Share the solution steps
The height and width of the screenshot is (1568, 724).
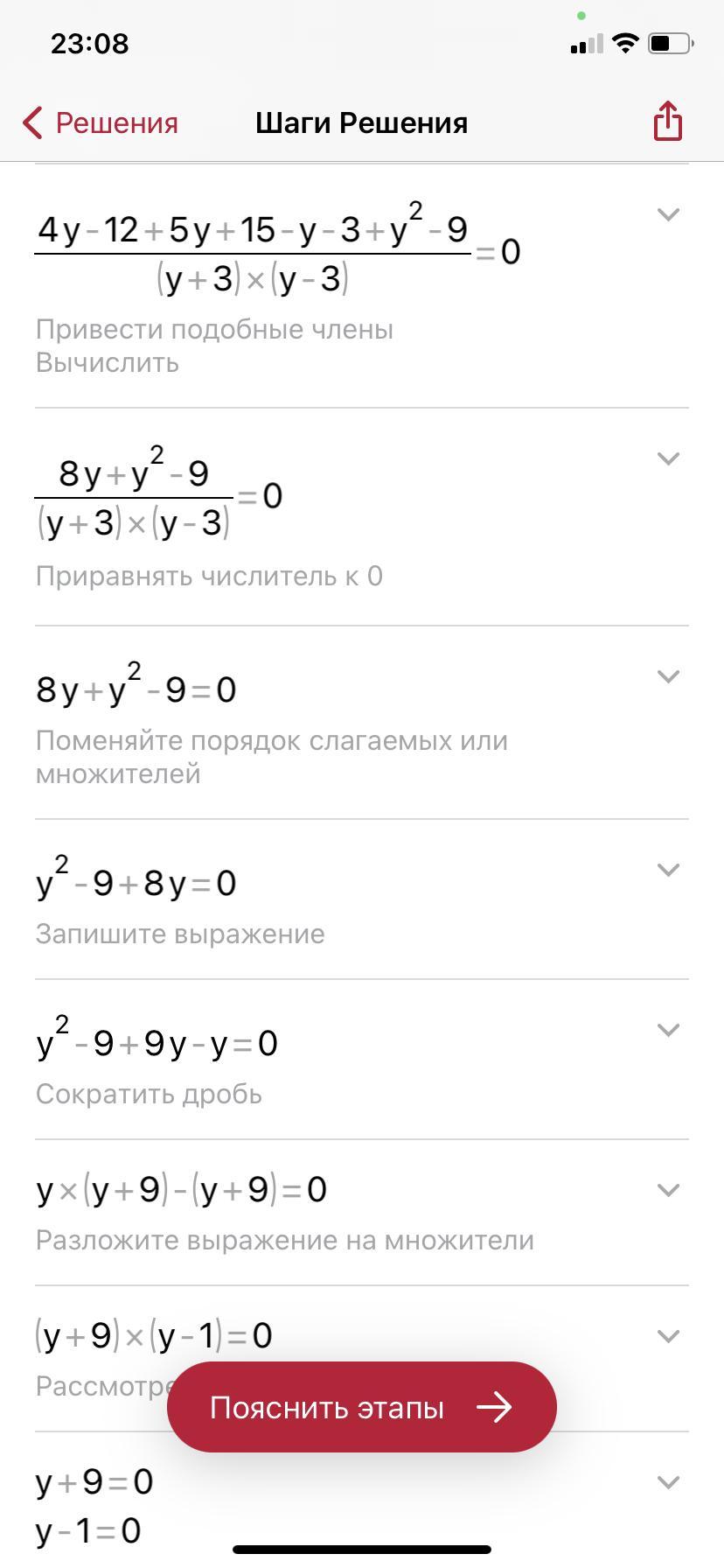(668, 121)
